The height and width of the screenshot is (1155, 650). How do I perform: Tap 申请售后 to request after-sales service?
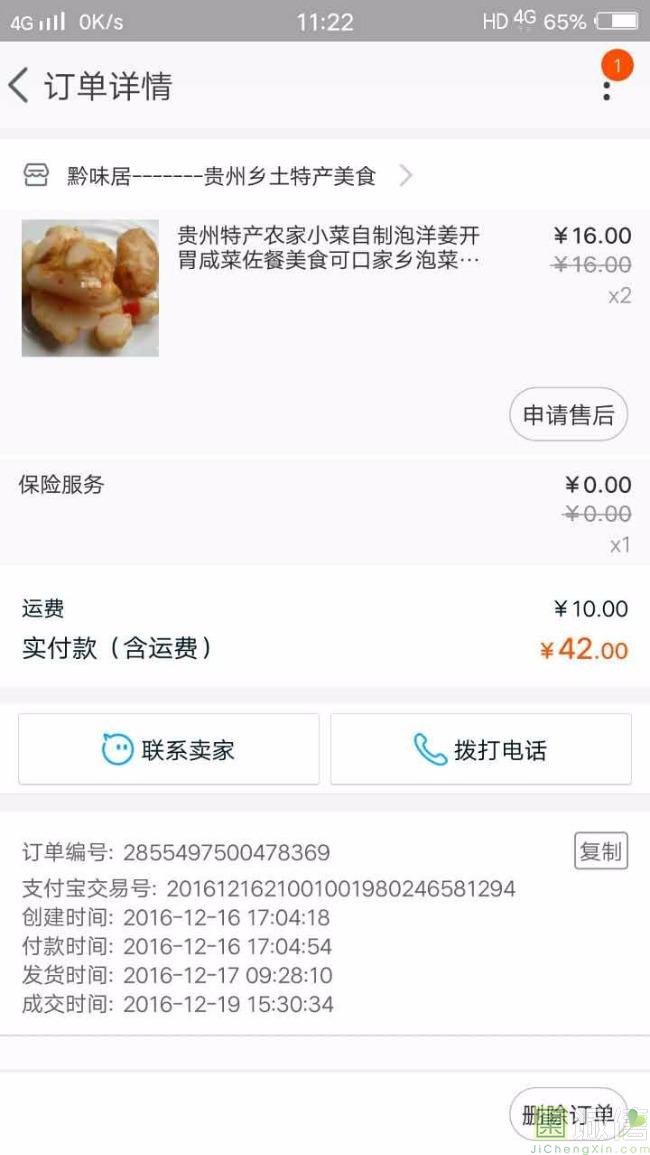pyautogui.click(x=568, y=415)
